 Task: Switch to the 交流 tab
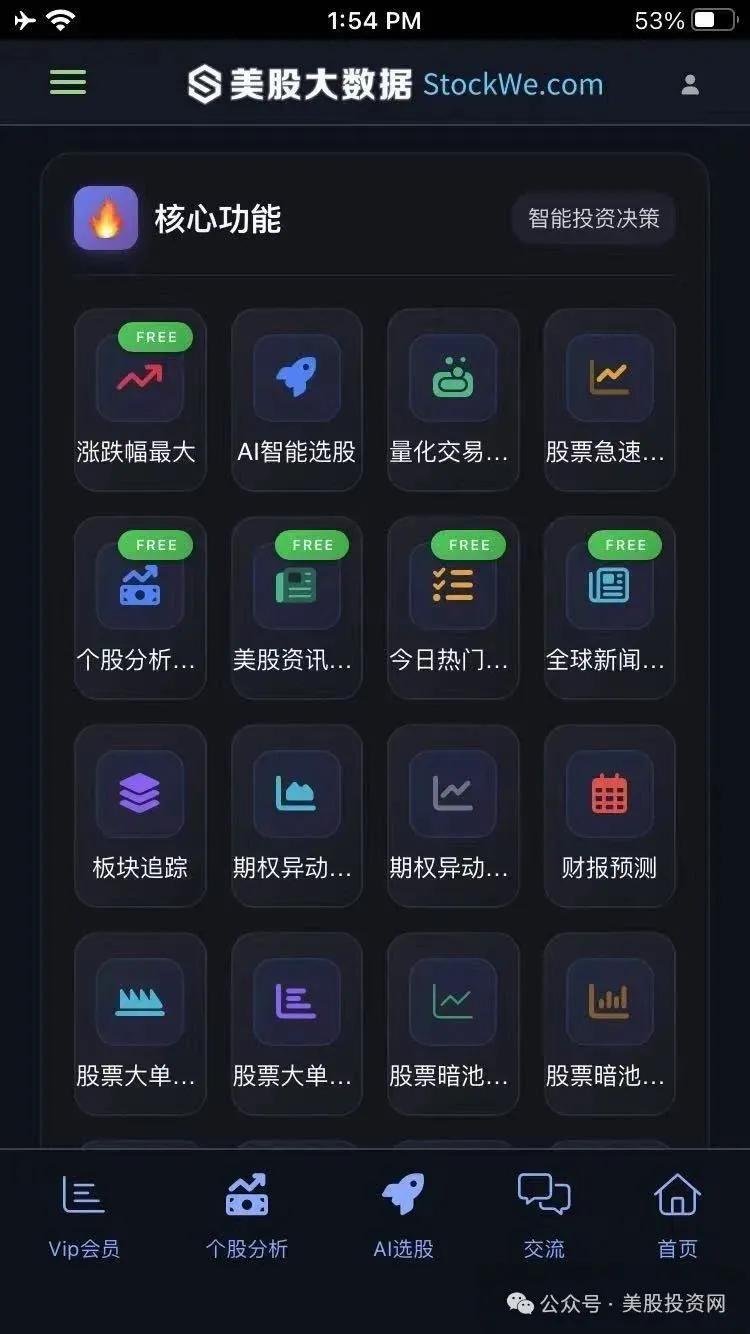pyautogui.click(x=544, y=1216)
